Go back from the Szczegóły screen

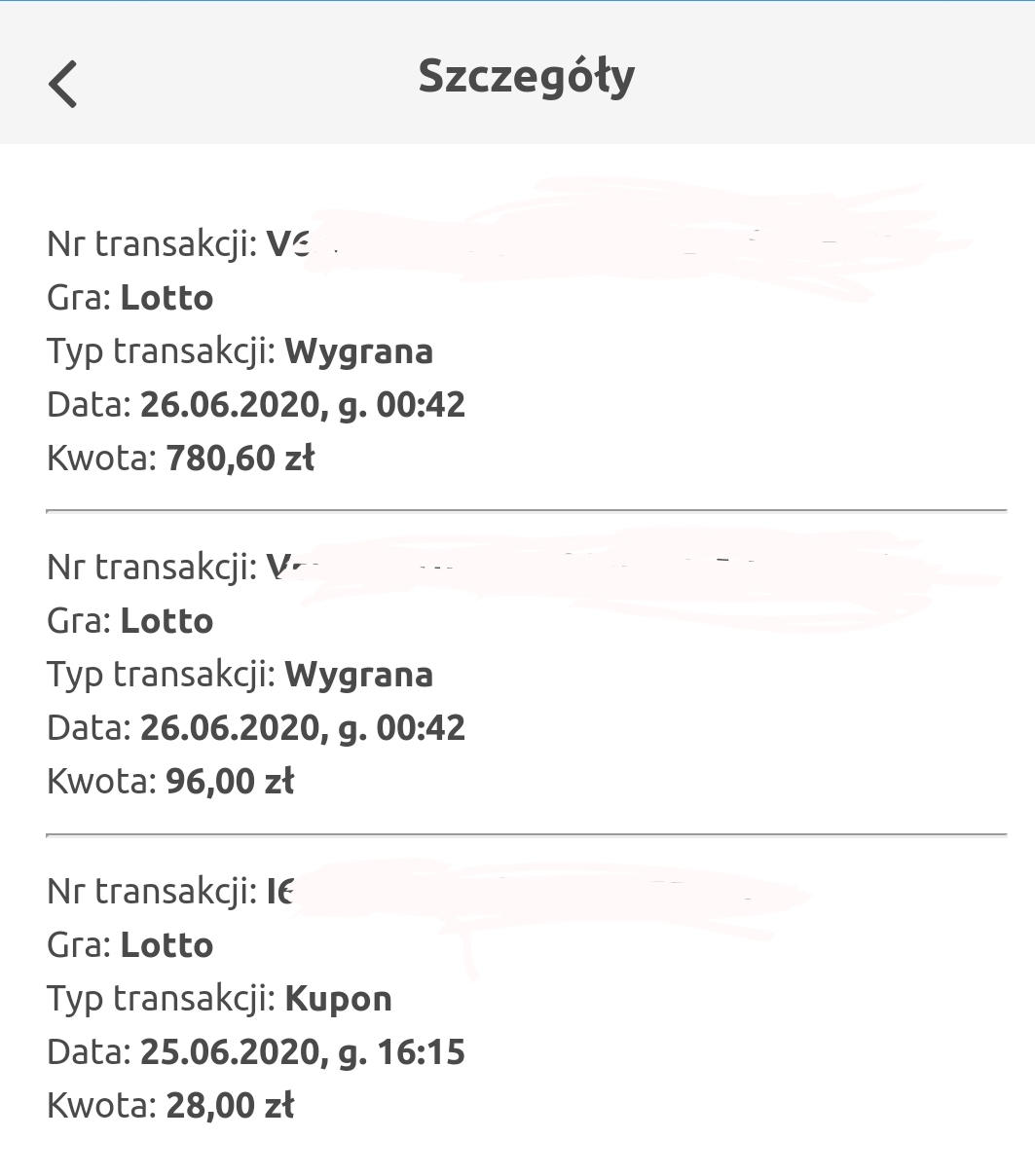62,83
